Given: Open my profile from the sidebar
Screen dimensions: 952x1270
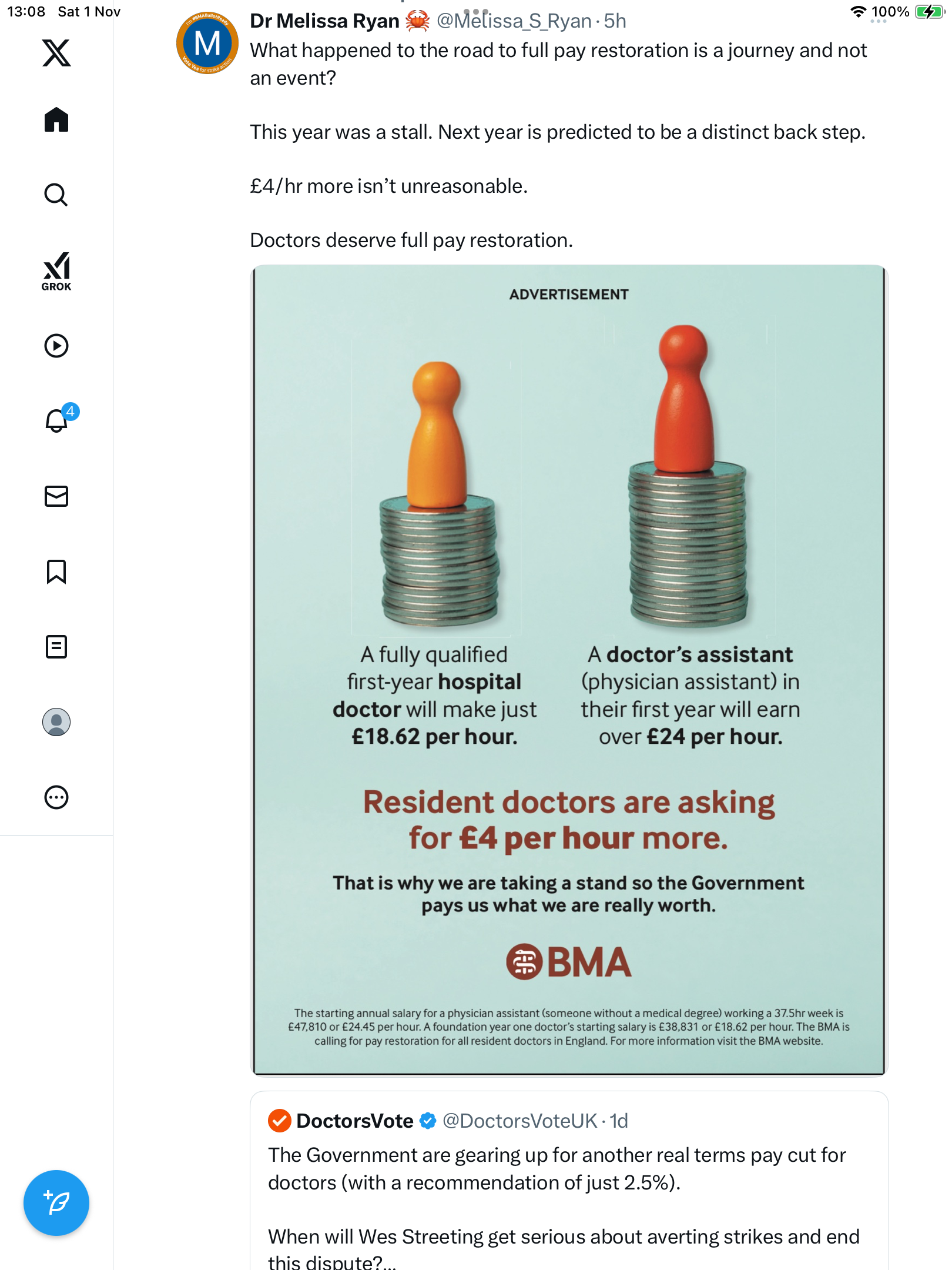Looking at the screenshot, I should 56,722.
